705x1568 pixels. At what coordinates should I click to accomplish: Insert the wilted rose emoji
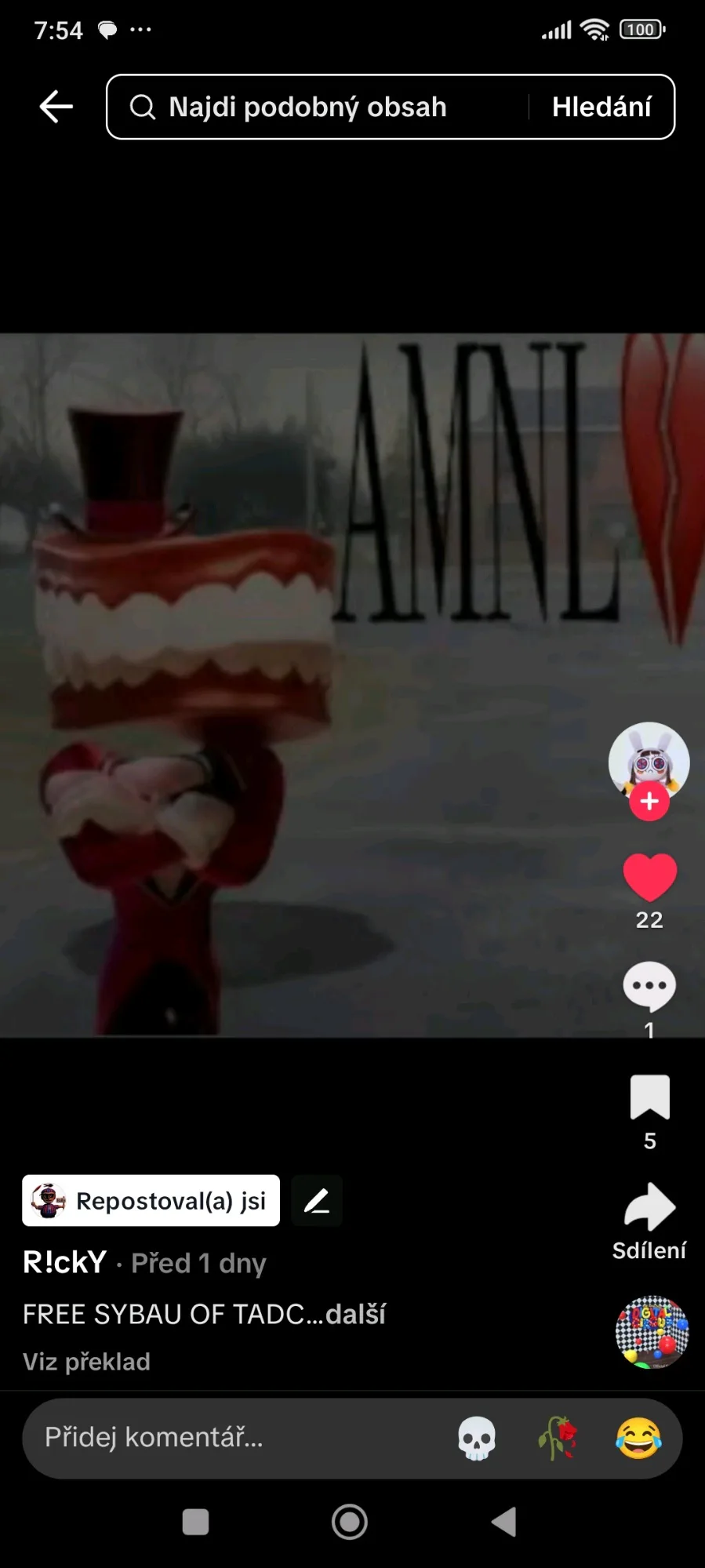tap(558, 1439)
